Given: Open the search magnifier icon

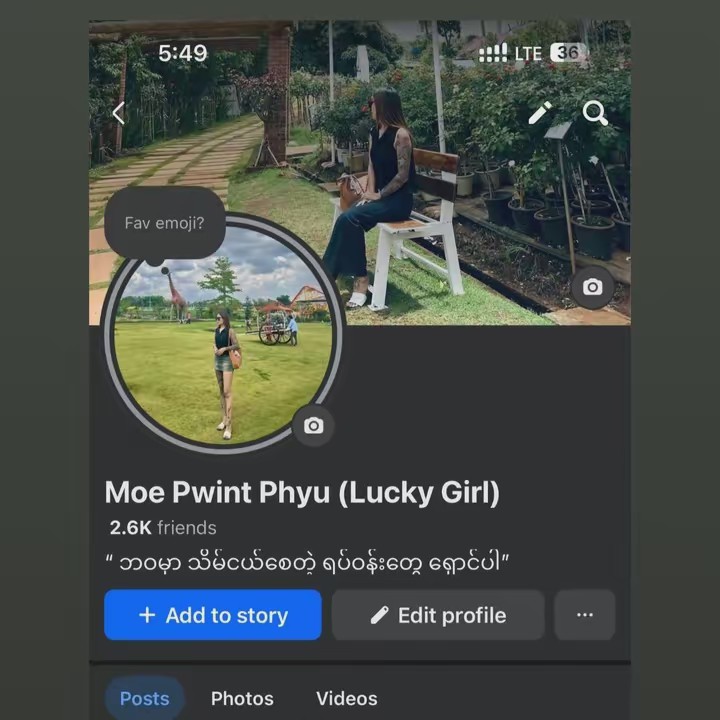Looking at the screenshot, I should pyautogui.click(x=595, y=113).
